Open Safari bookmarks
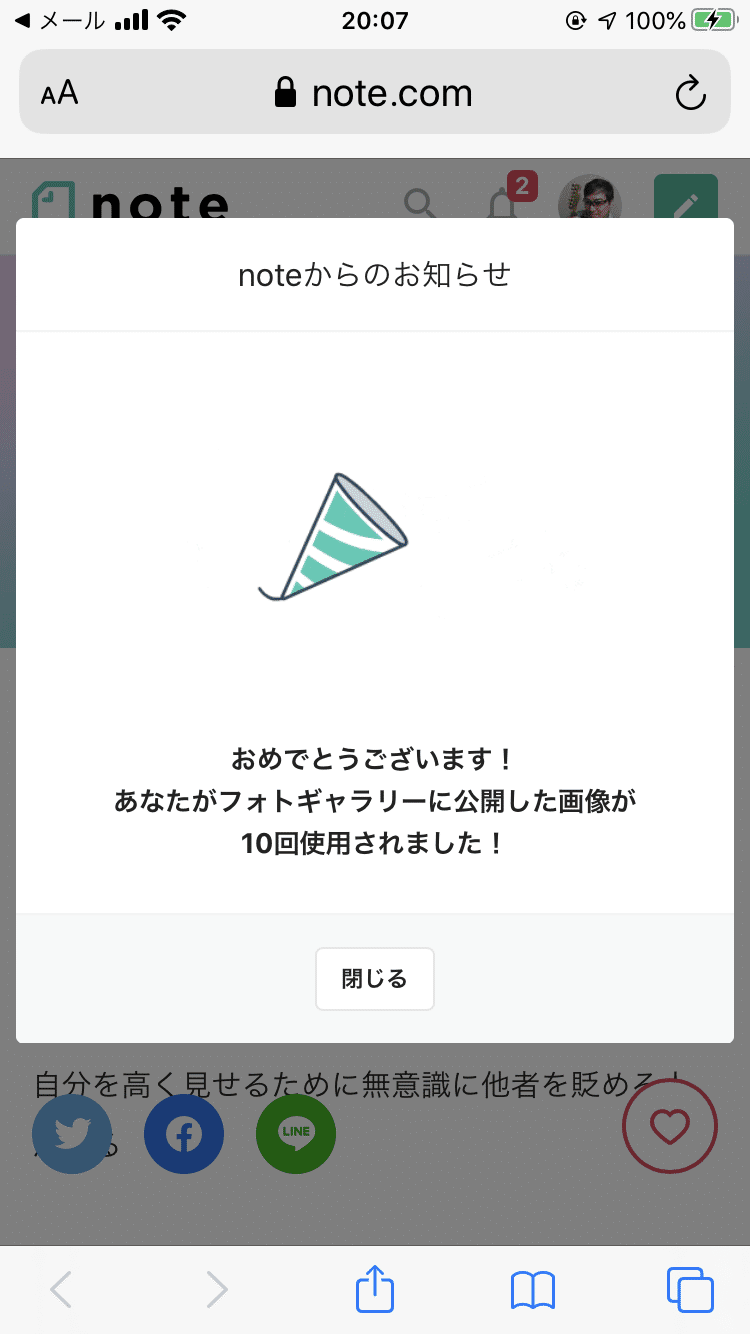This screenshot has width=750, height=1334. coord(532,1290)
